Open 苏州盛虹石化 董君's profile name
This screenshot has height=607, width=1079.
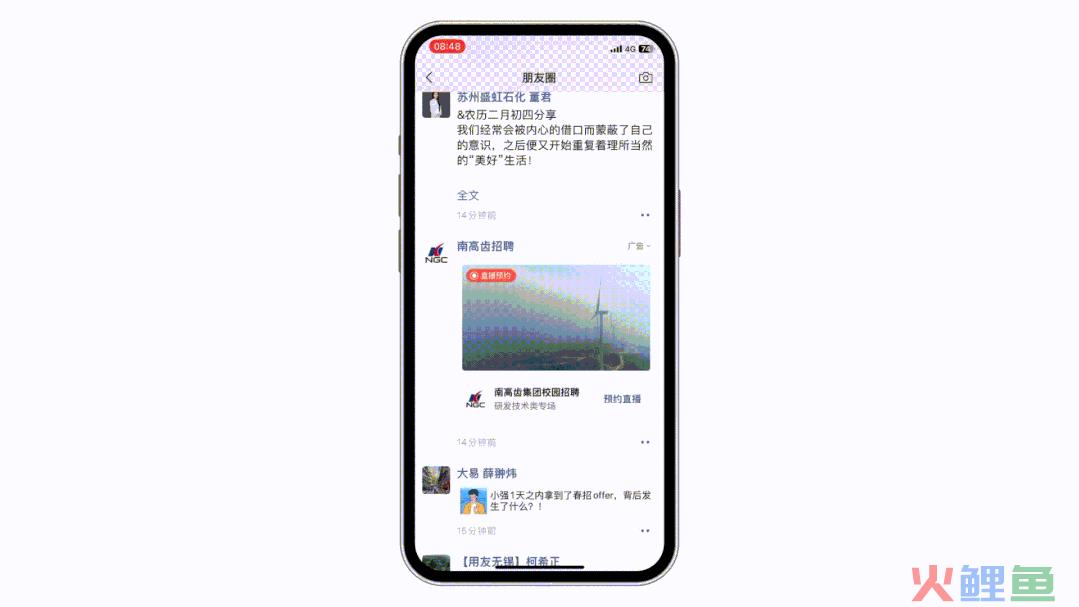[x=504, y=97]
